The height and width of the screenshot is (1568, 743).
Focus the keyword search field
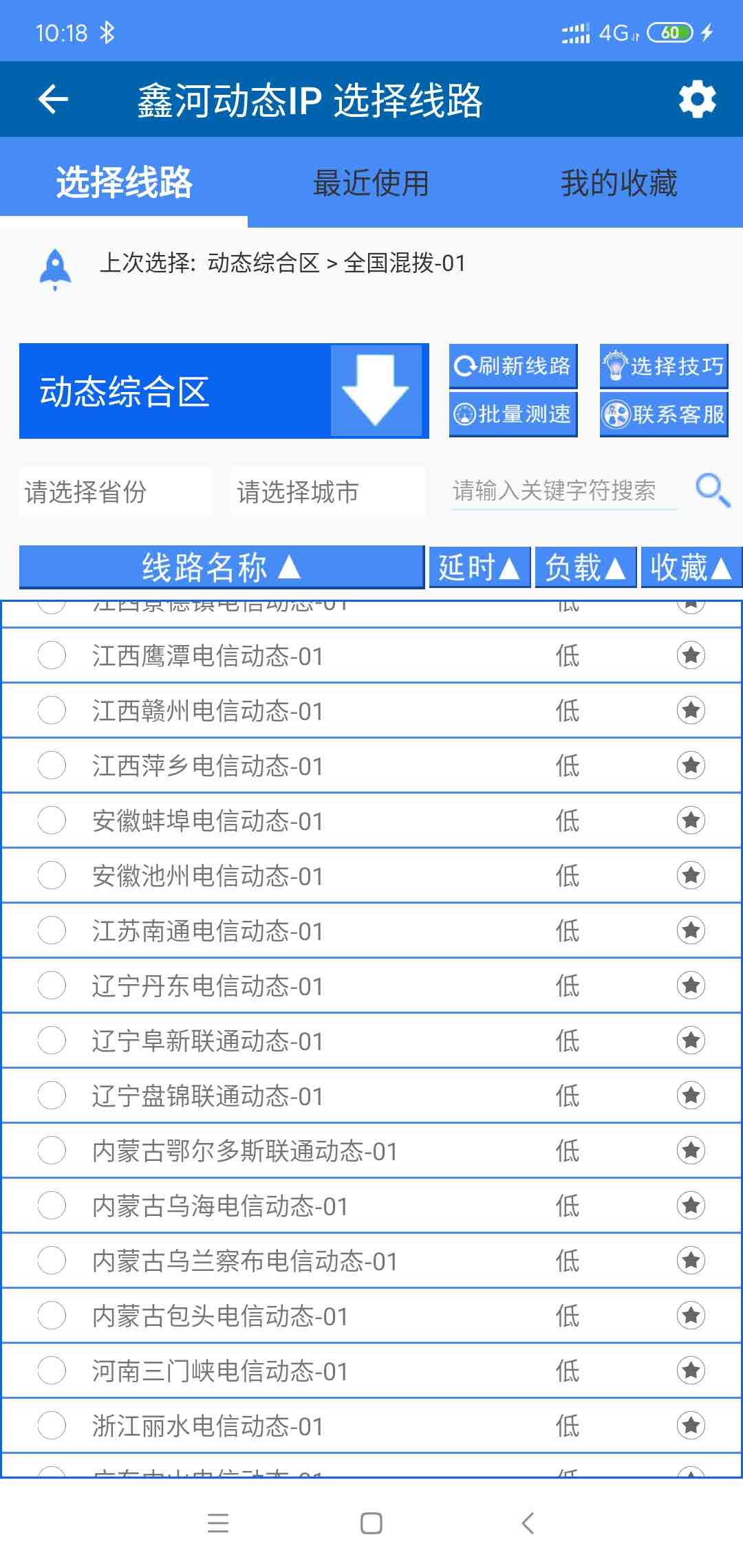click(x=565, y=491)
